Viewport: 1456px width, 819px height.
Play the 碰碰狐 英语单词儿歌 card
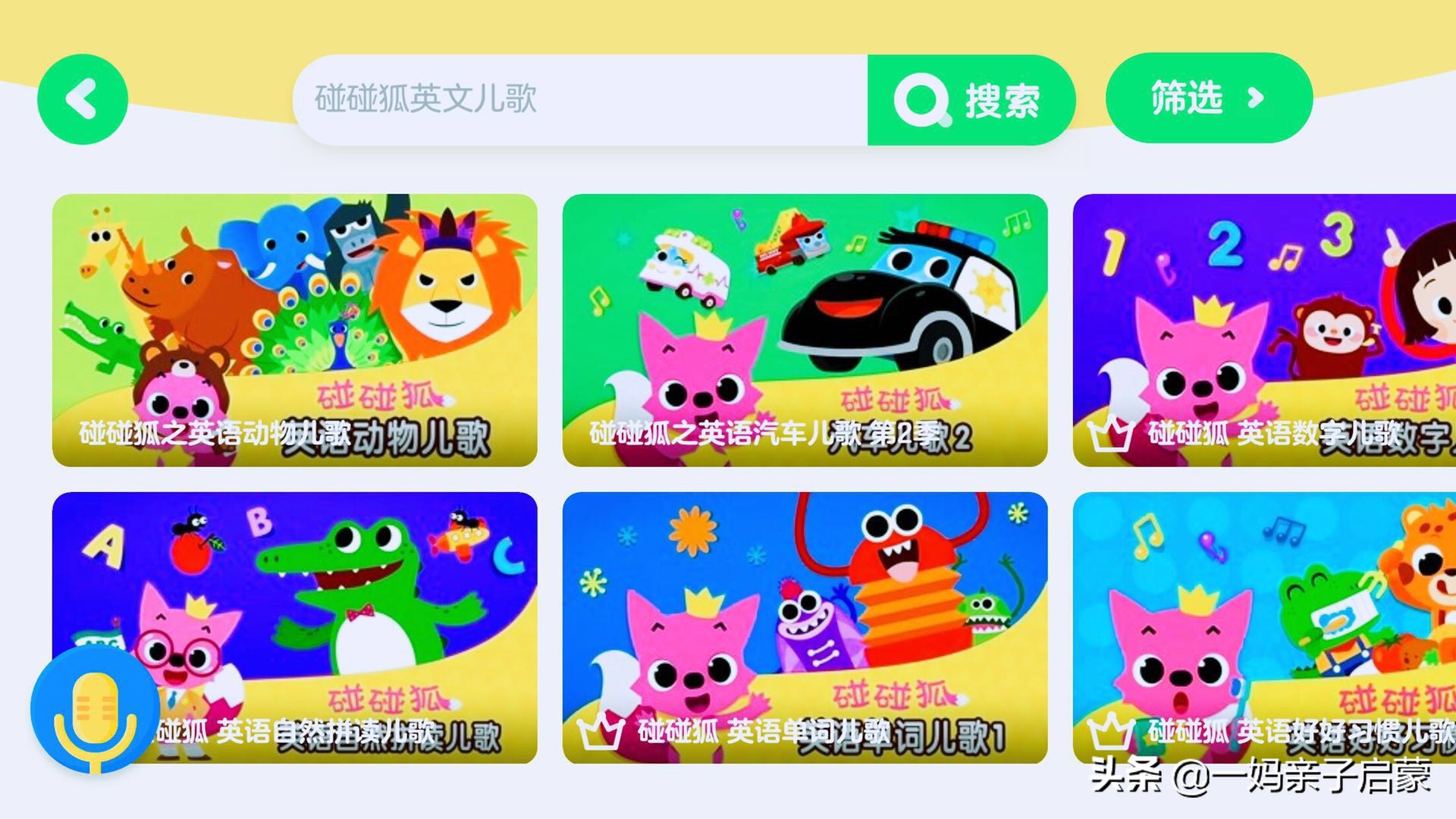coord(805,627)
